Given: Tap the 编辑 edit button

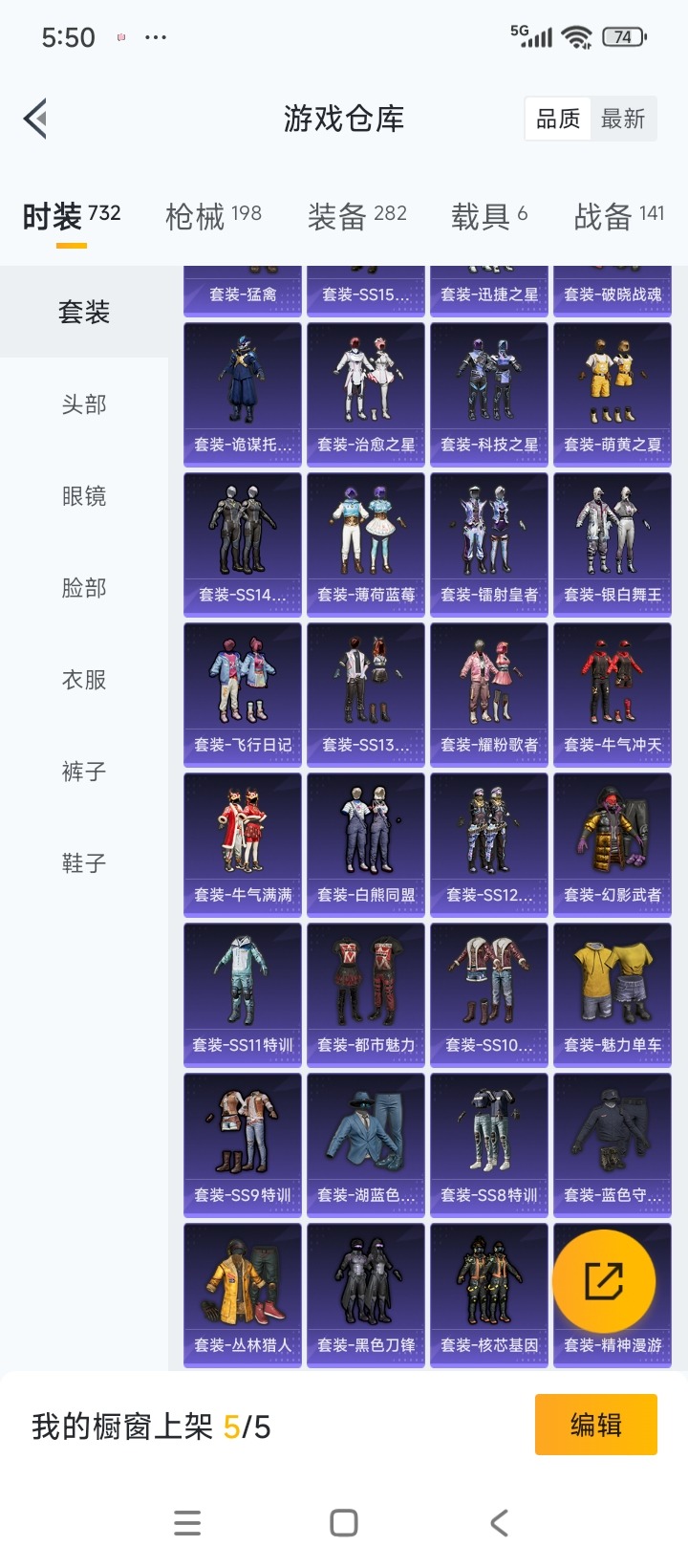Looking at the screenshot, I should tap(595, 1424).
